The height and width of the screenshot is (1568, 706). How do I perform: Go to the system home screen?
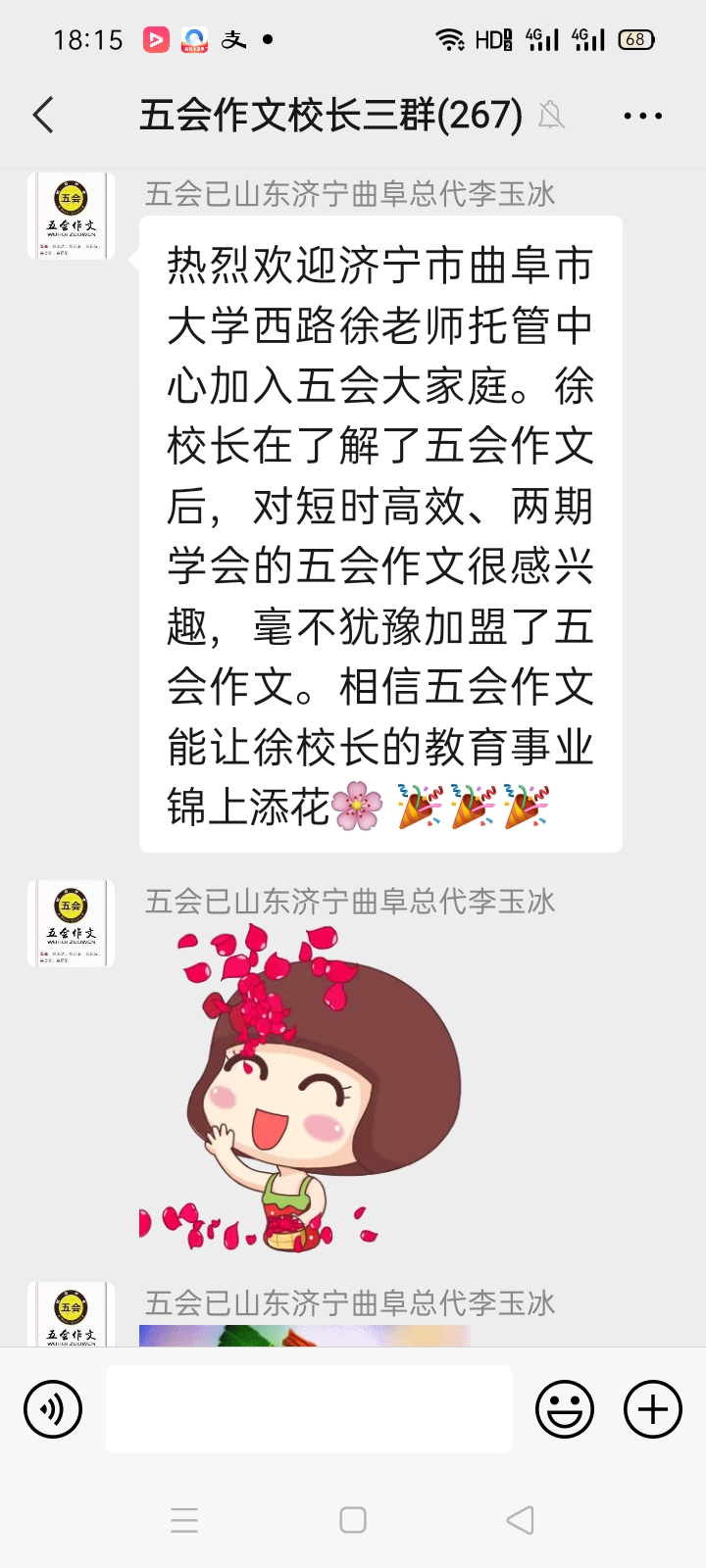(353, 1520)
